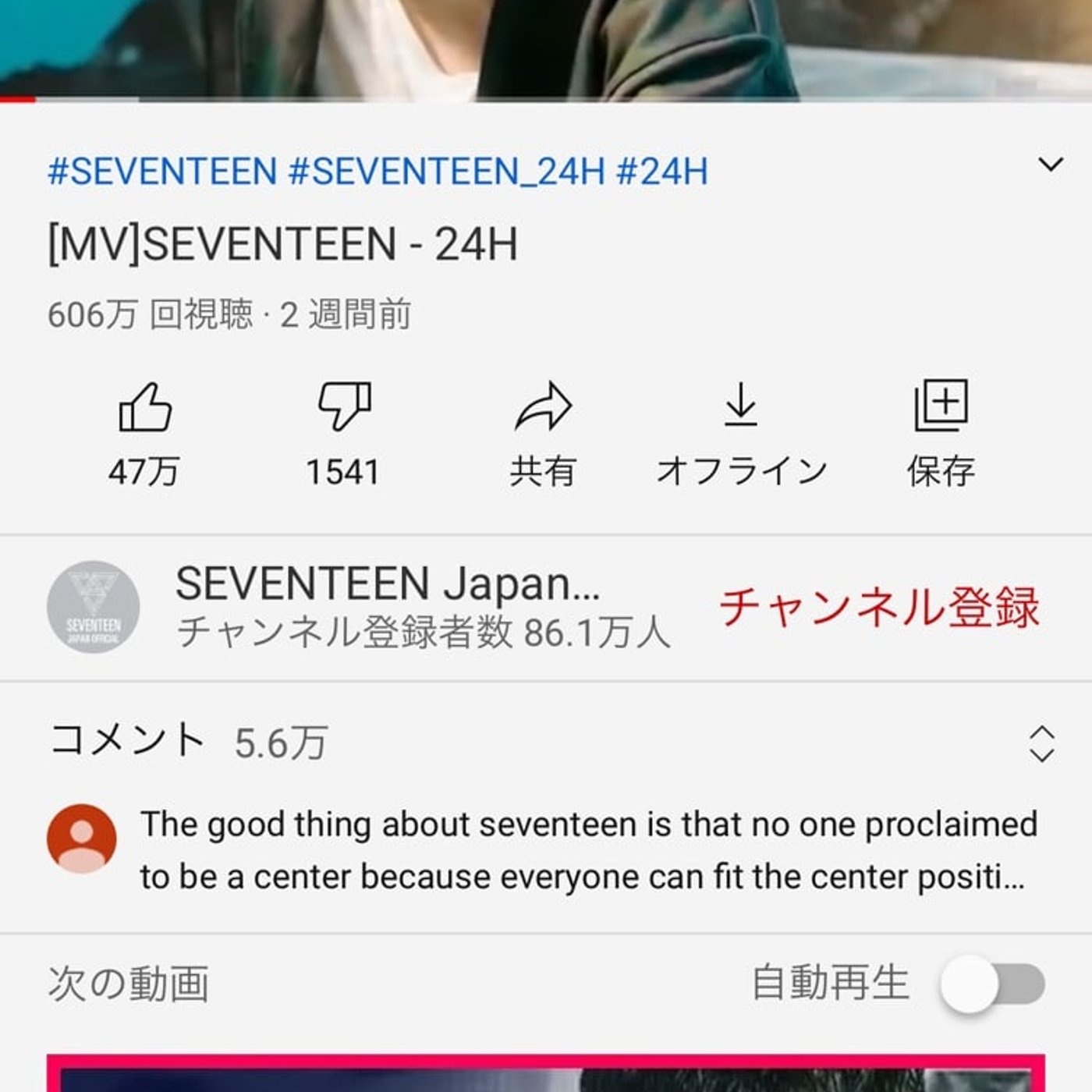Expand the コメント section
The height and width of the screenshot is (1092, 1092).
point(1041,743)
